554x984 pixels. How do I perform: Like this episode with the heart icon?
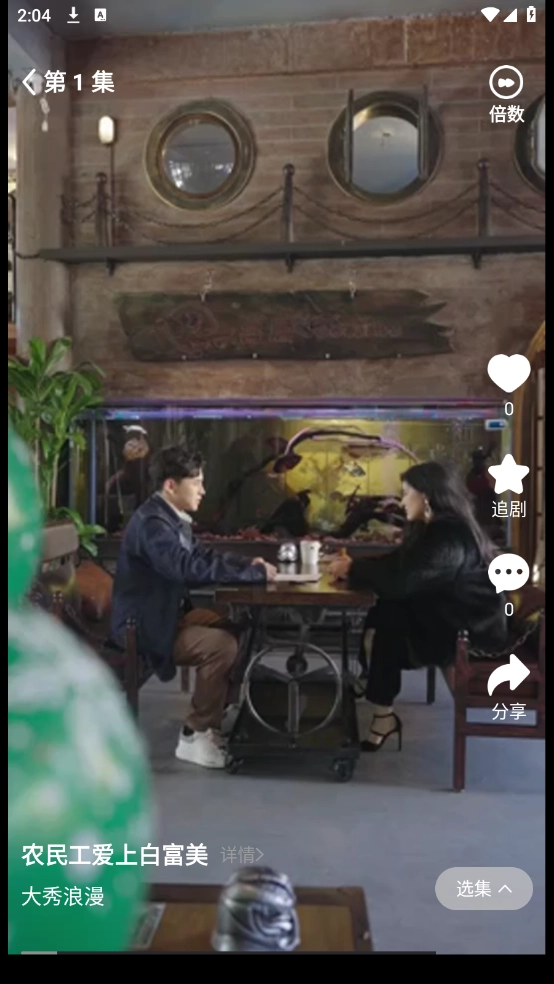(x=509, y=373)
